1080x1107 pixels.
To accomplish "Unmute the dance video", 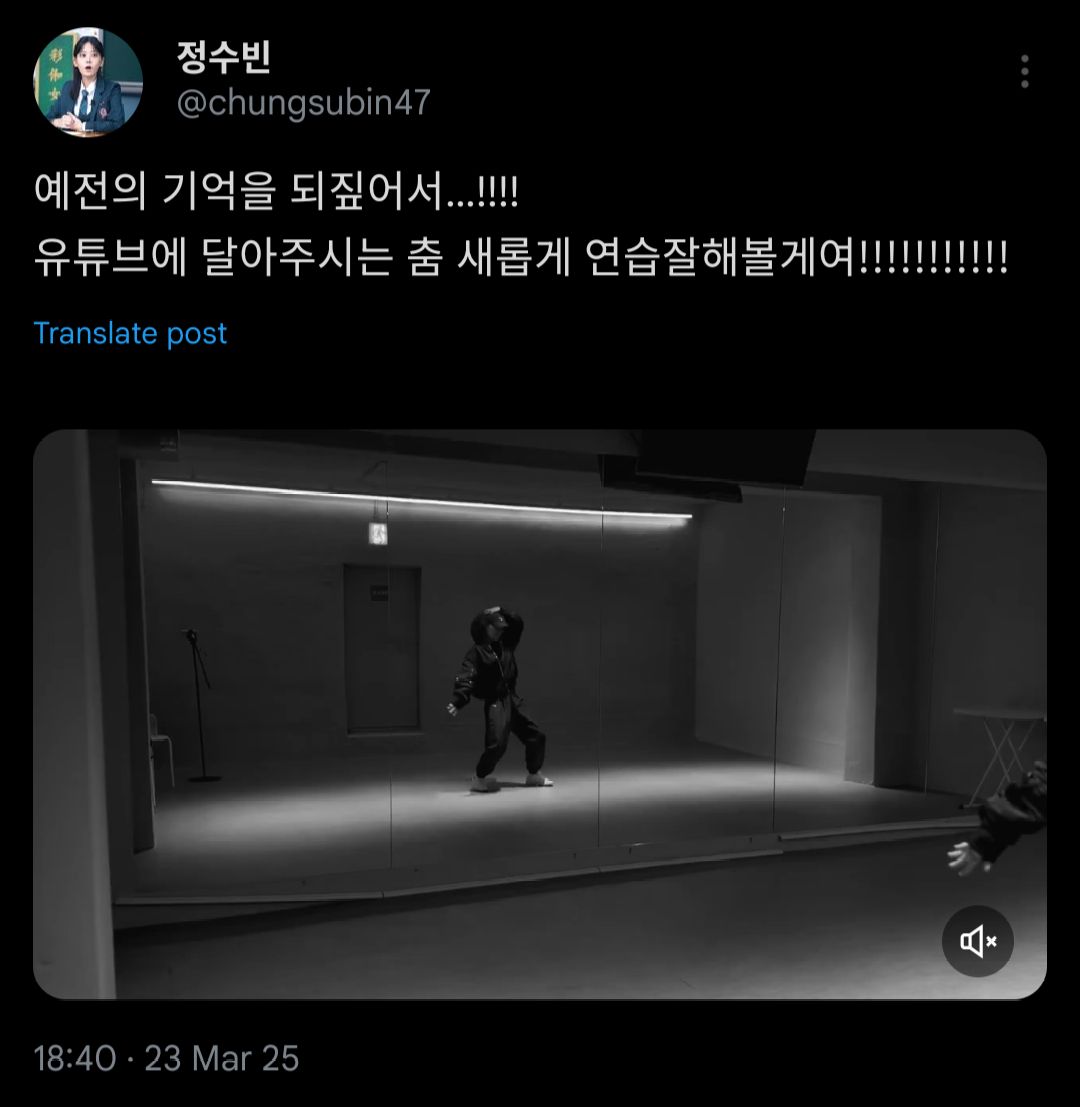I will click(977, 941).
